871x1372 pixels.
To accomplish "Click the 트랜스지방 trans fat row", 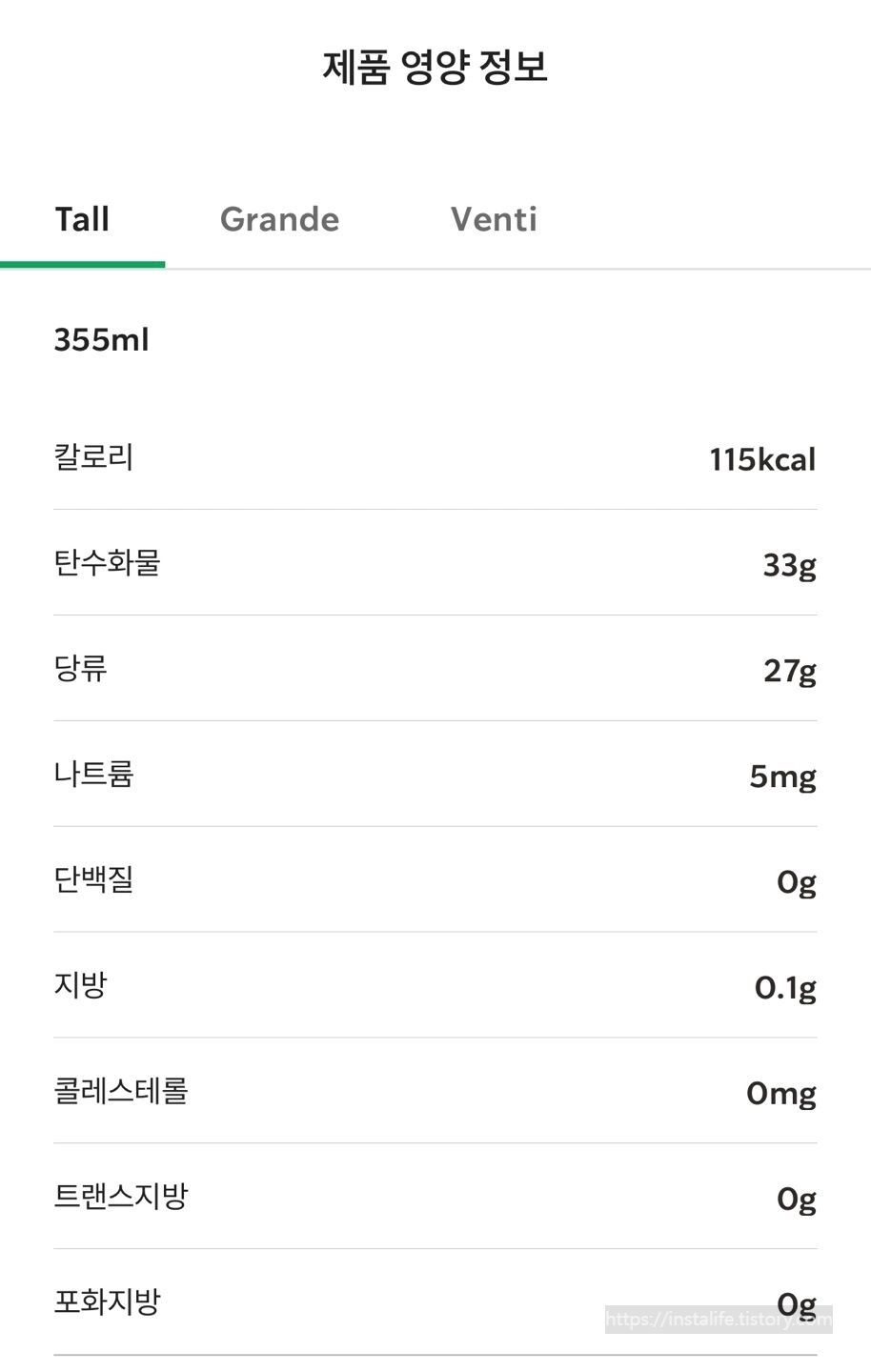I will pos(119,1199).
